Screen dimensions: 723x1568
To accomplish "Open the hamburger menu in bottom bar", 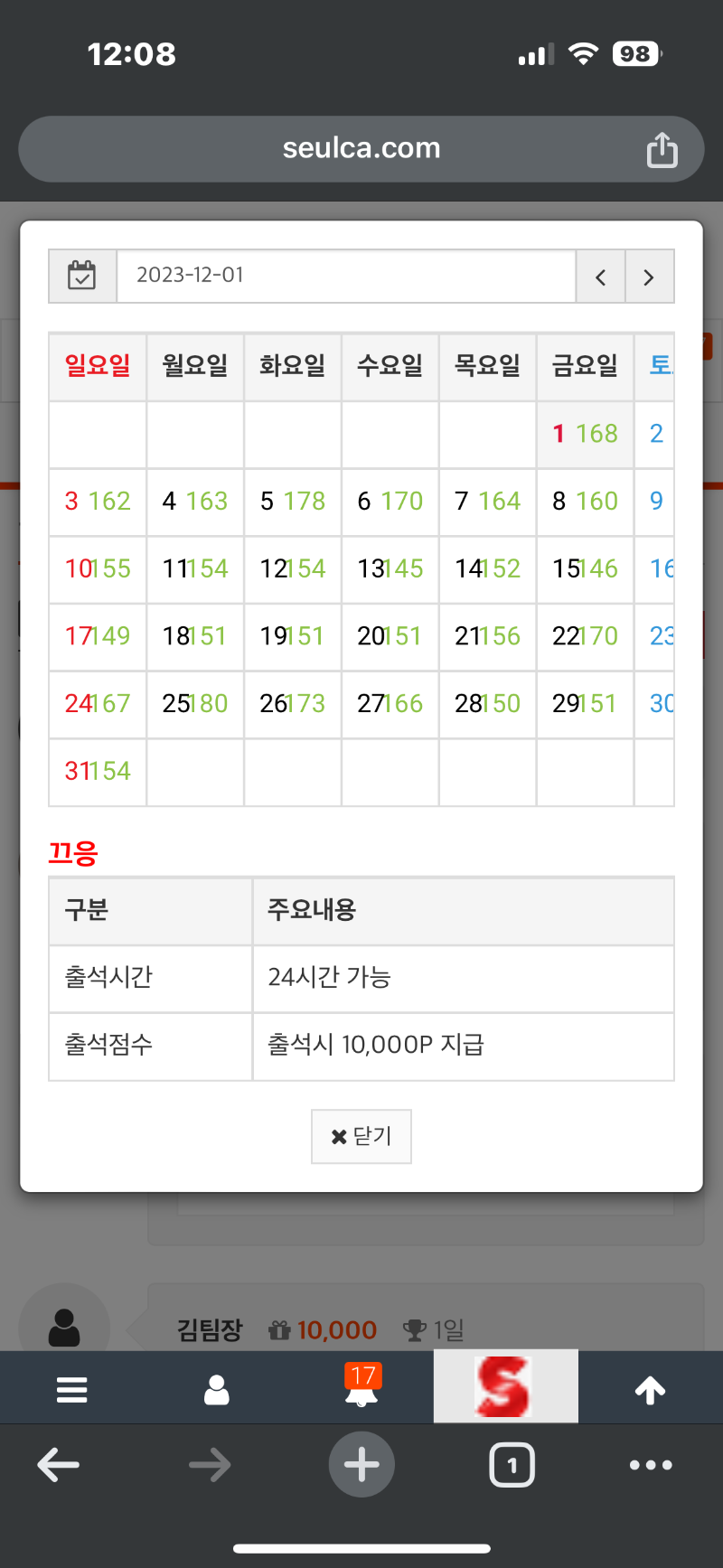I will pos(72,1389).
